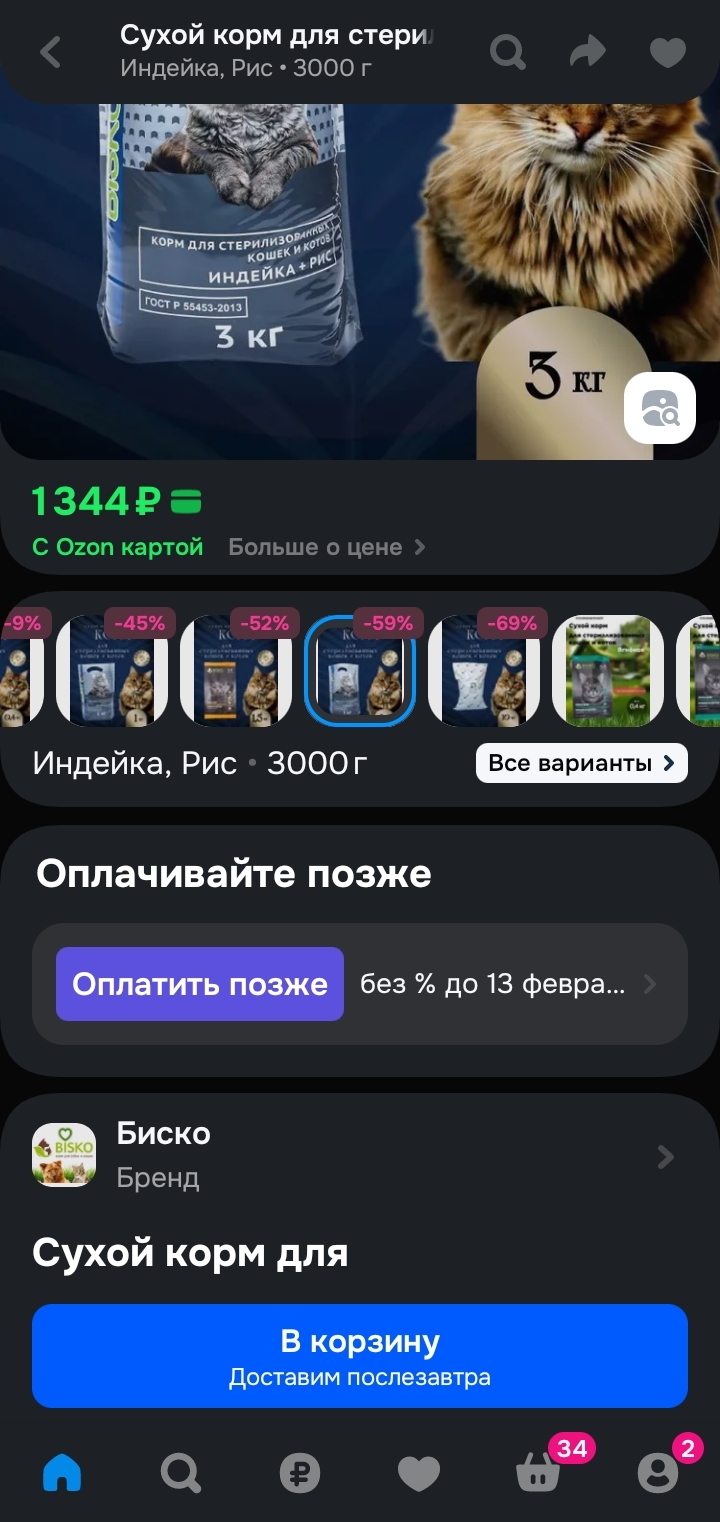Open 'Все варианты' list
The width and height of the screenshot is (720, 1522).
tap(581, 763)
